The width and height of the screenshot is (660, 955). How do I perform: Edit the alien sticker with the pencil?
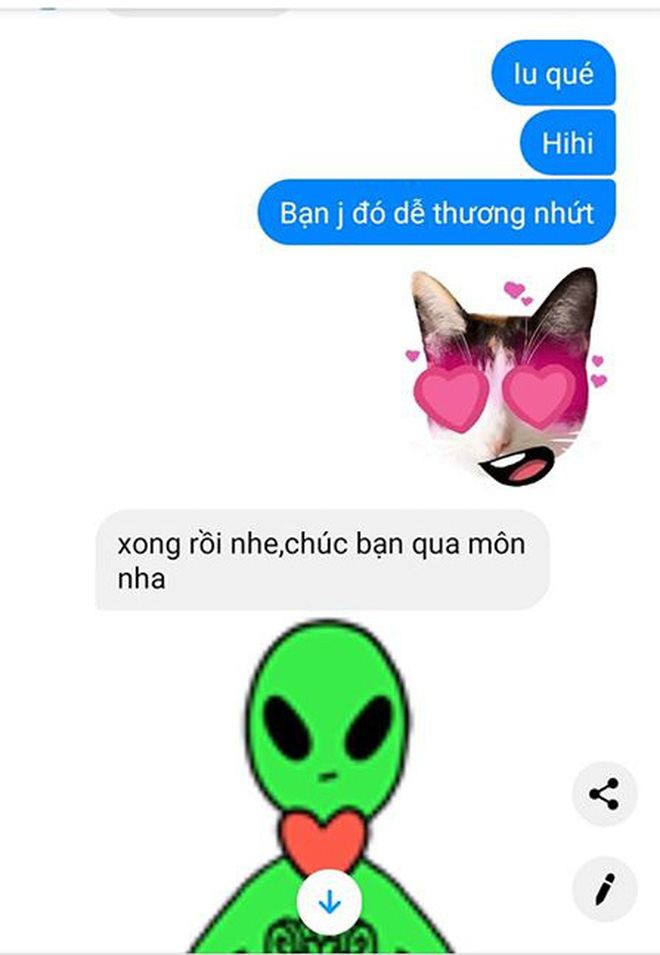coord(603,886)
